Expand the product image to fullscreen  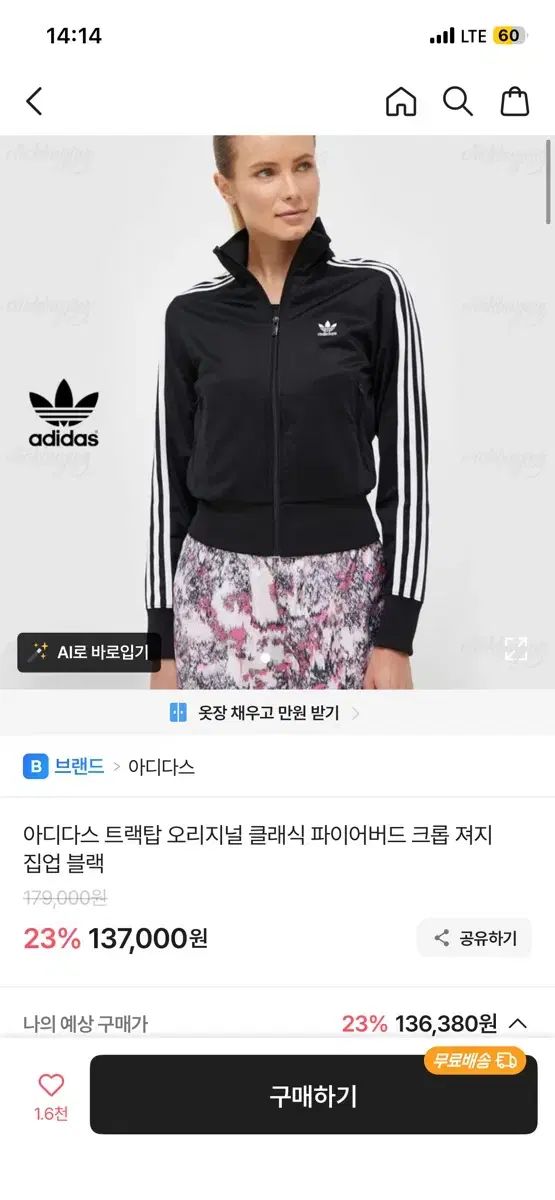[x=516, y=649]
